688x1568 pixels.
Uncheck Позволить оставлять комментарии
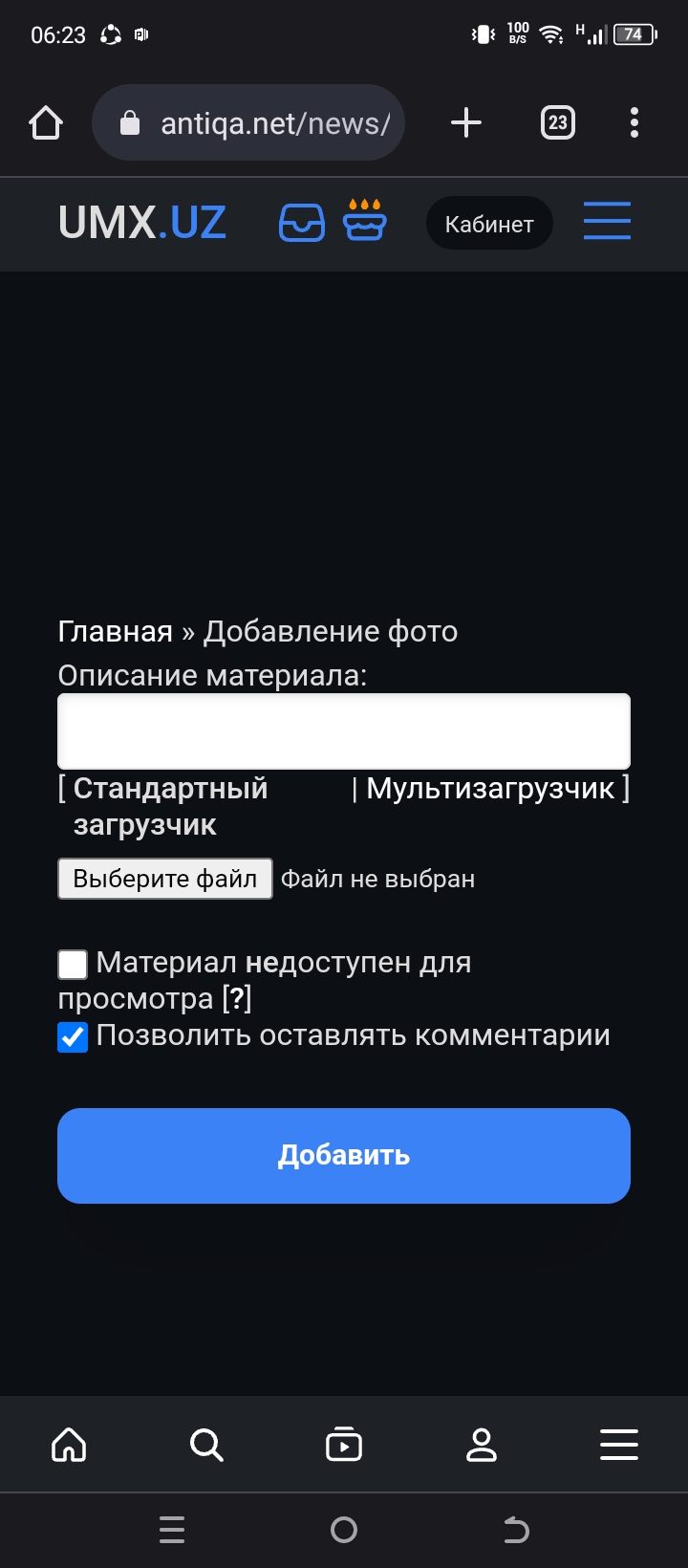pos(73,1036)
